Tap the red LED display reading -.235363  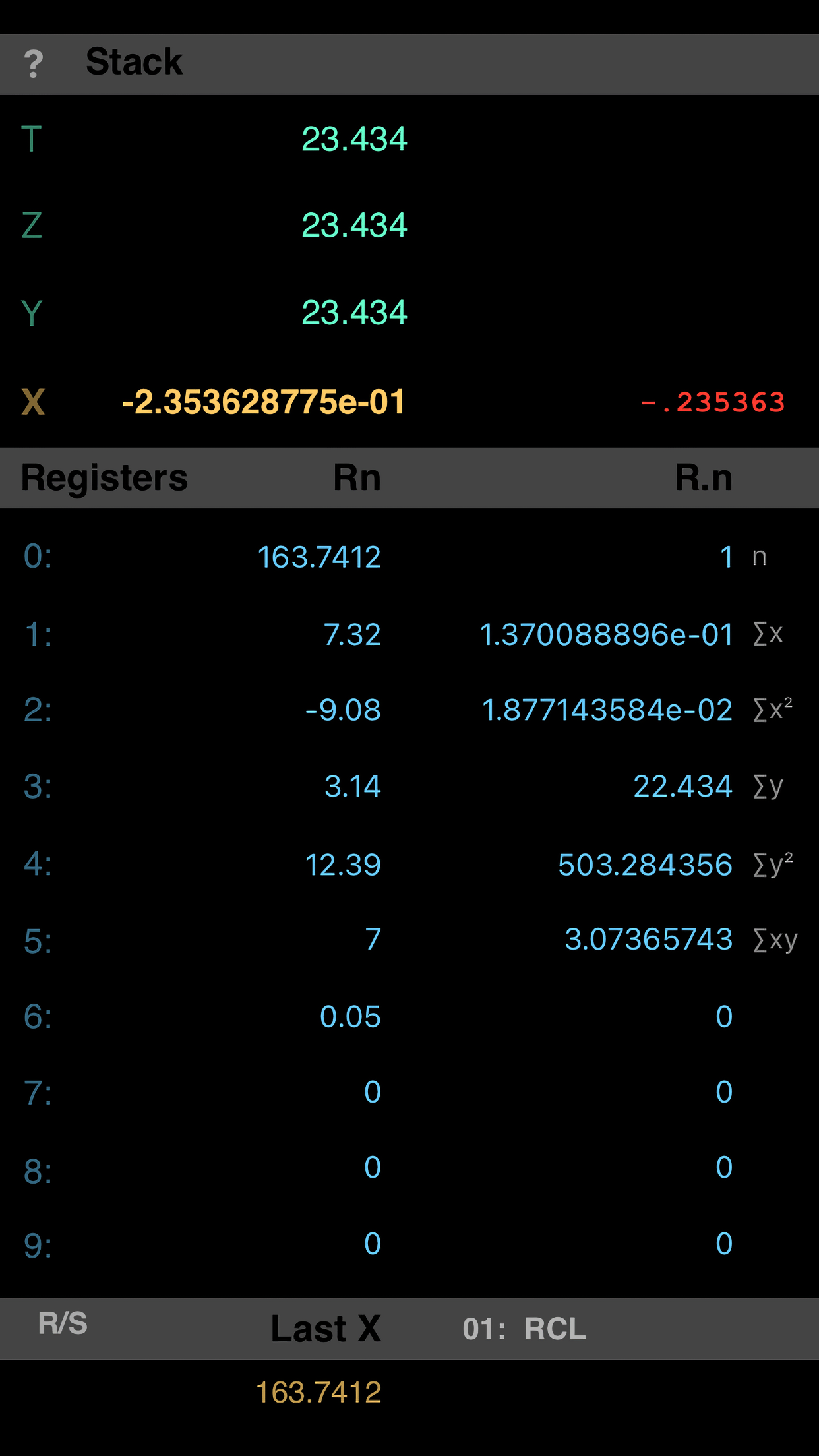(x=712, y=402)
